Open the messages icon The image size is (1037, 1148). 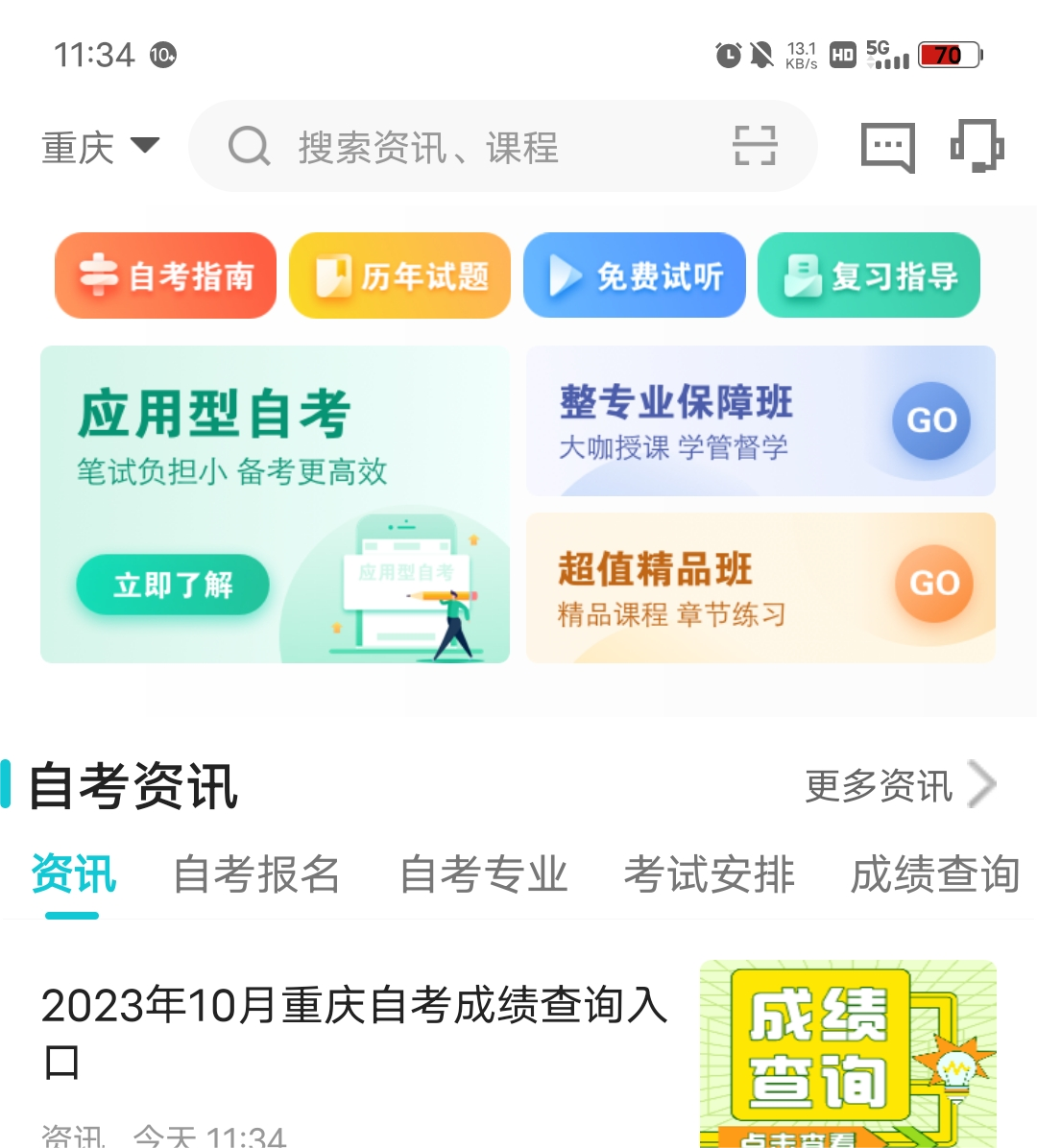[887, 148]
